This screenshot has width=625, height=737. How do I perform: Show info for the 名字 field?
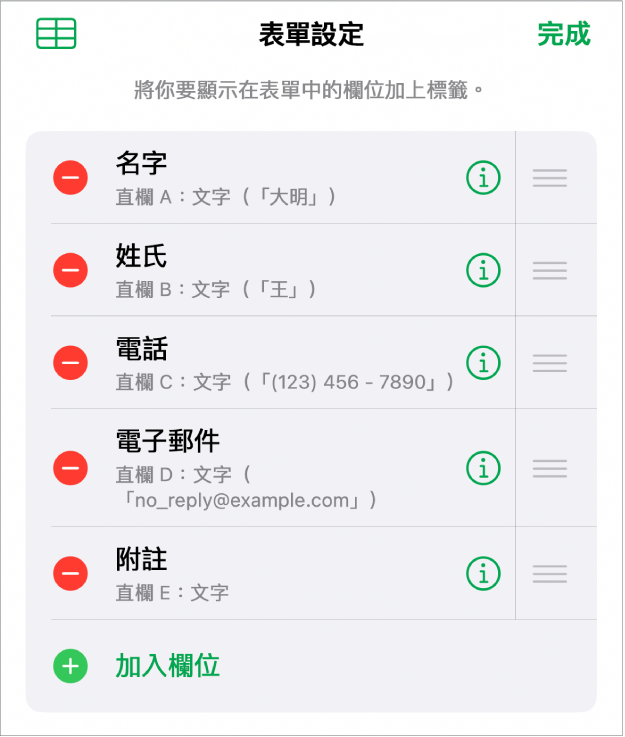tap(483, 178)
